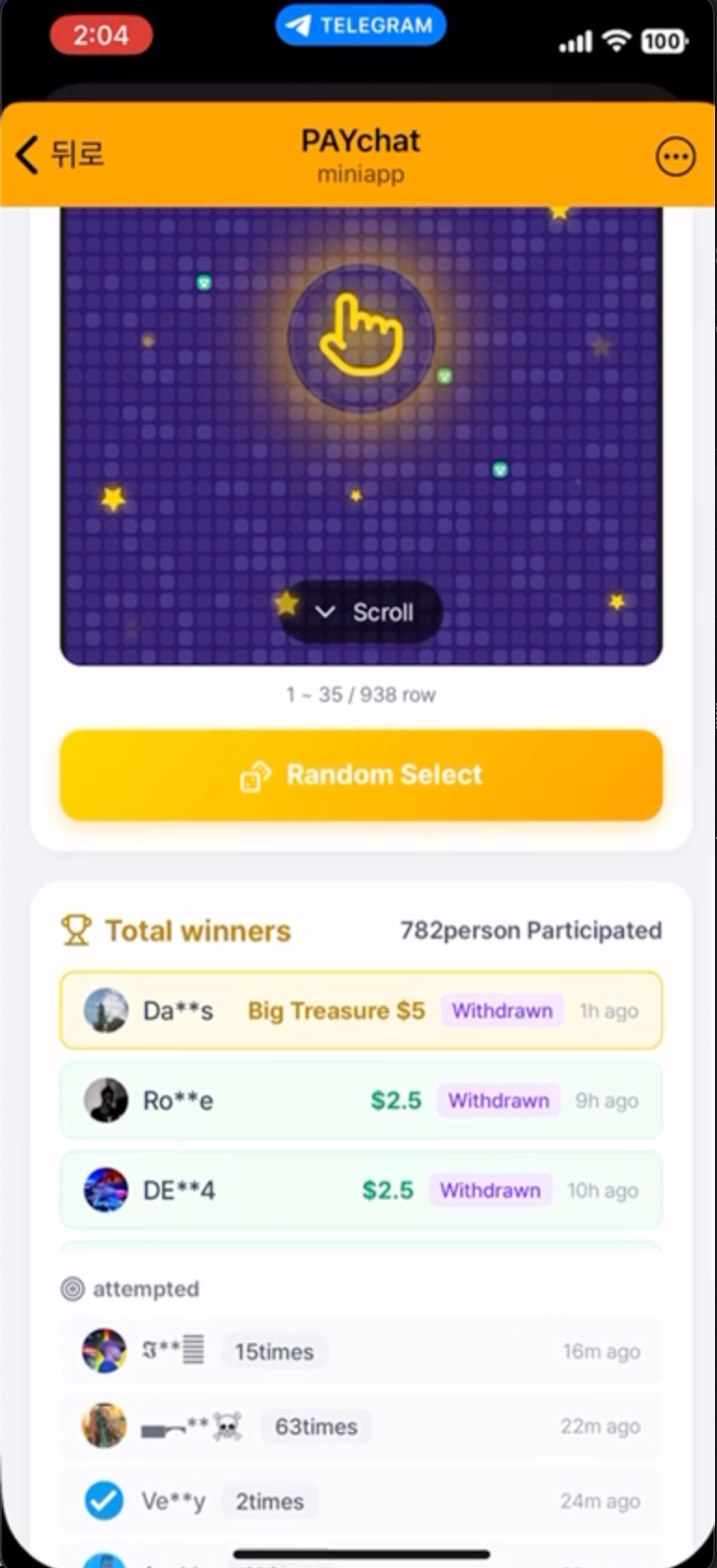Viewport: 717px width, 1568px height.
Task: Tap the Random Select button
Action: pos(361,775)
